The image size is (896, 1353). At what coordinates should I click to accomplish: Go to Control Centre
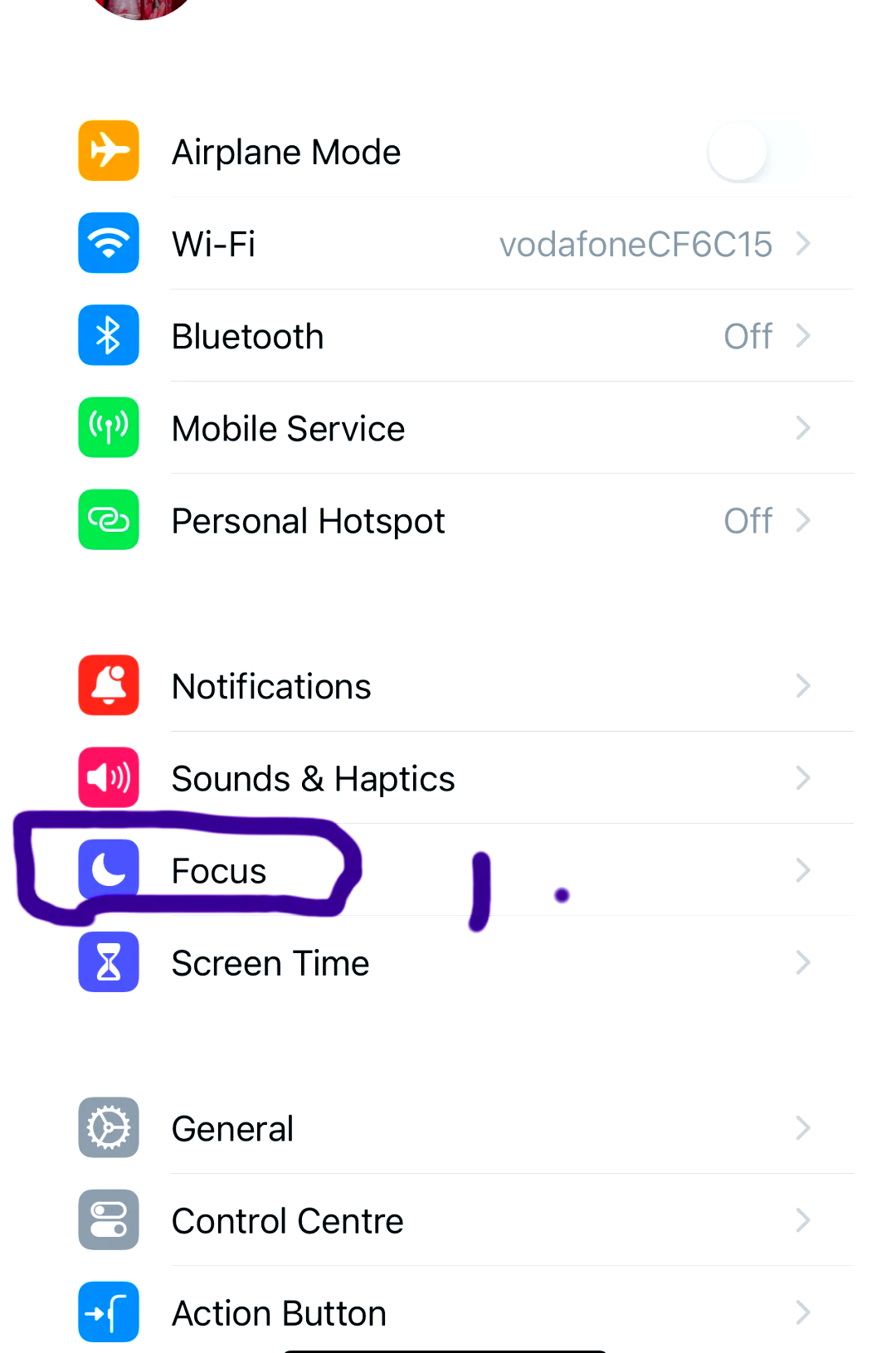[x=448, y=1220]
